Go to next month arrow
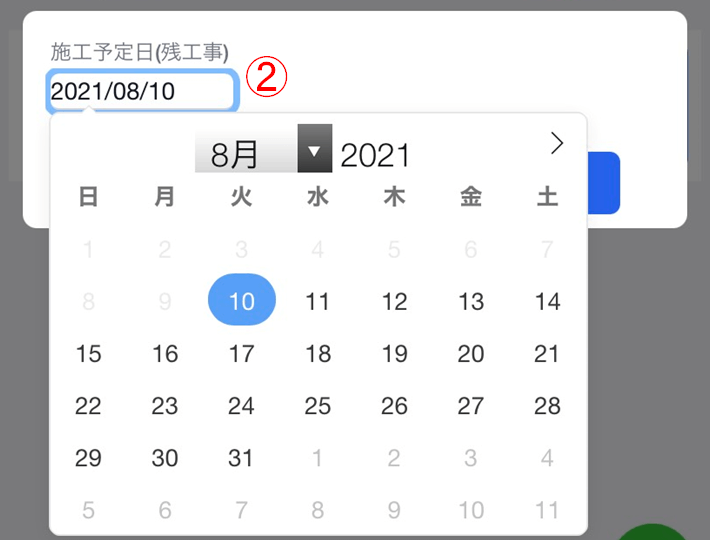 tap(557, 144)
